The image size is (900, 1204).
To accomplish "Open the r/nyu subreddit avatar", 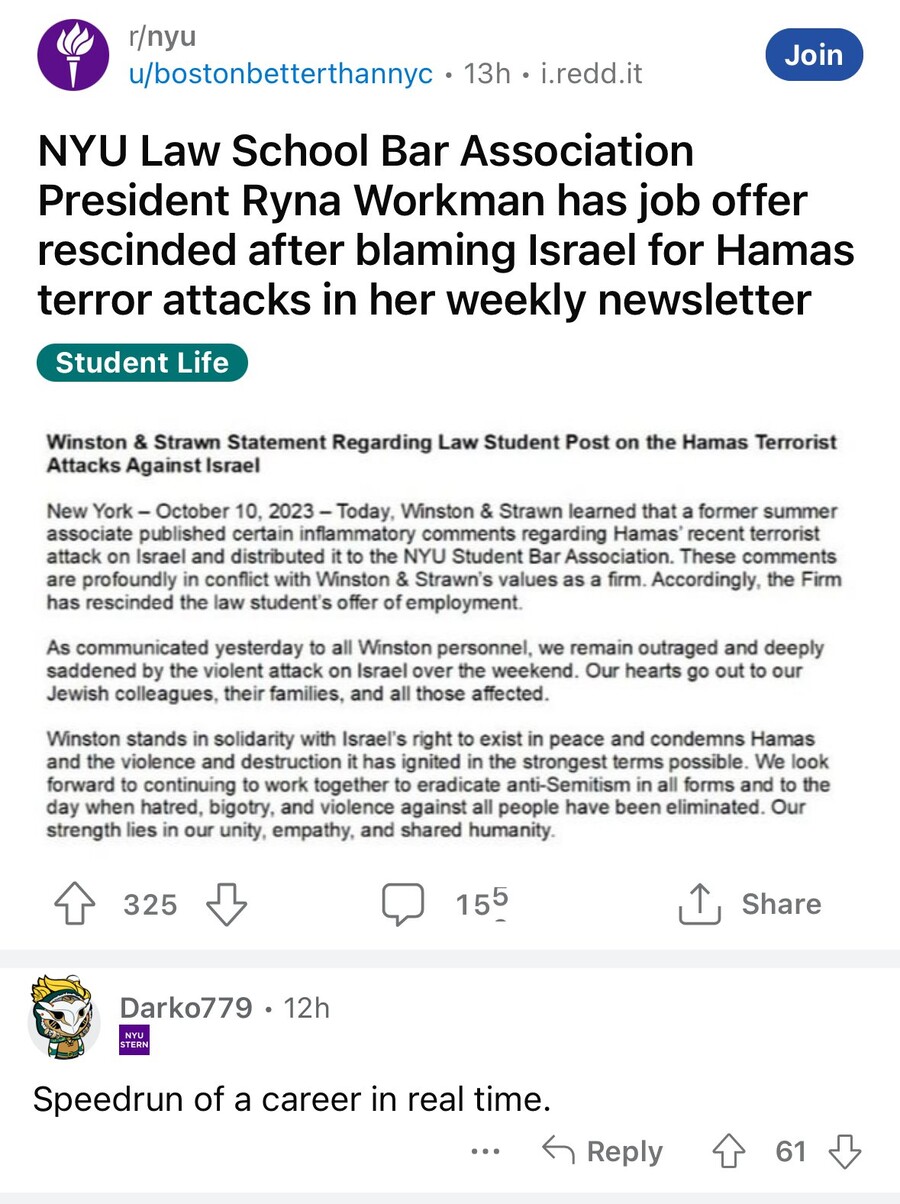I will [x=71, y=55].
